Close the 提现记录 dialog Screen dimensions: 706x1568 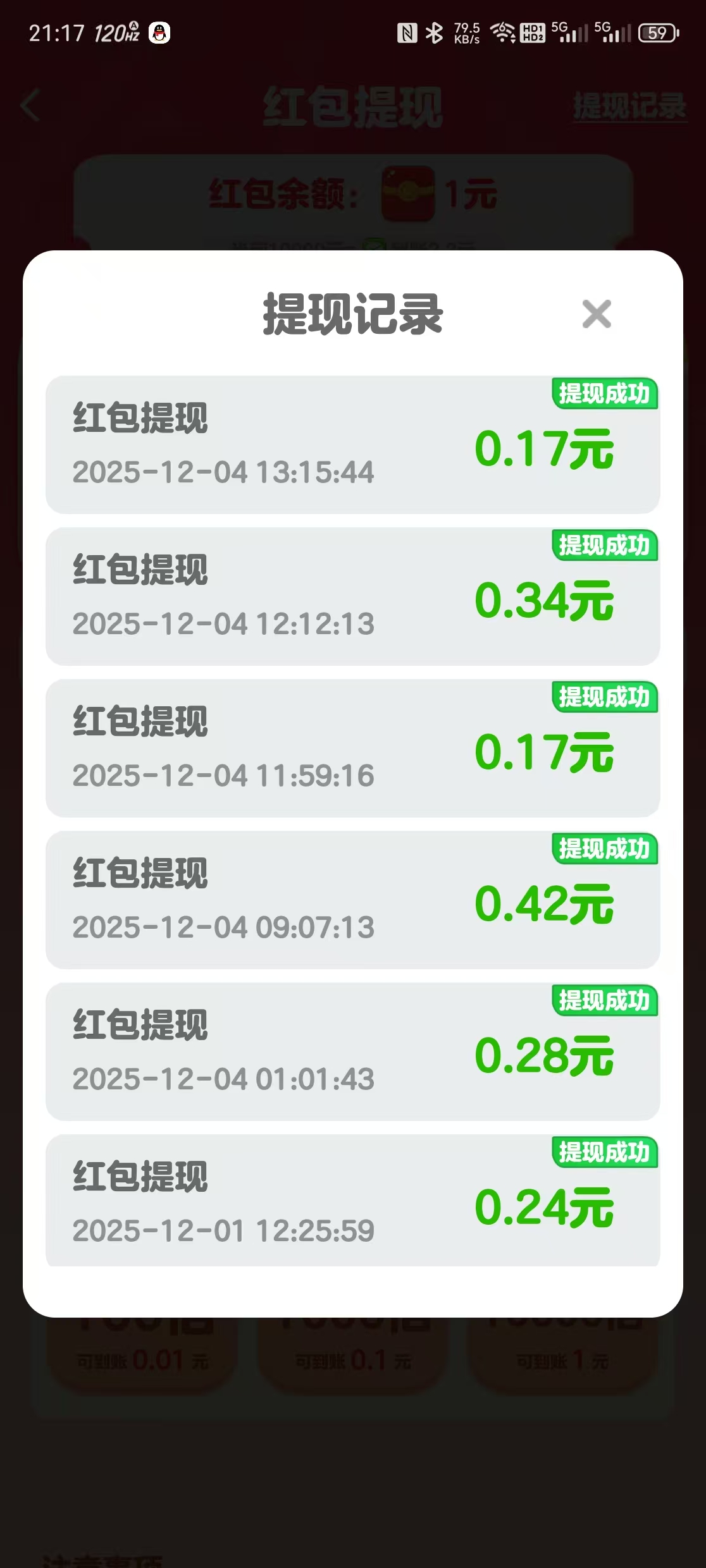tap(597, 314)
